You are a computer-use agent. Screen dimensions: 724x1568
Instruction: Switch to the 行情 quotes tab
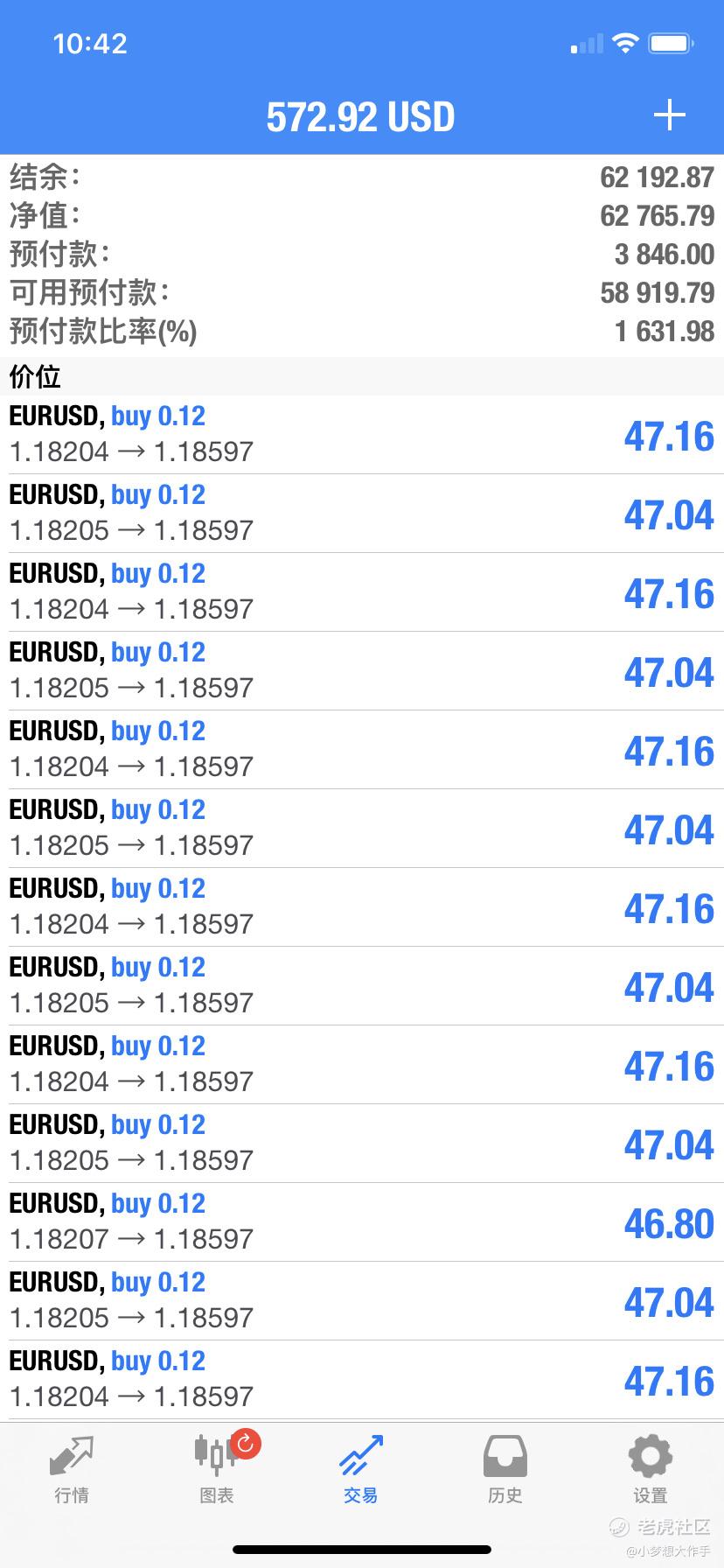tap(72, 1470)
